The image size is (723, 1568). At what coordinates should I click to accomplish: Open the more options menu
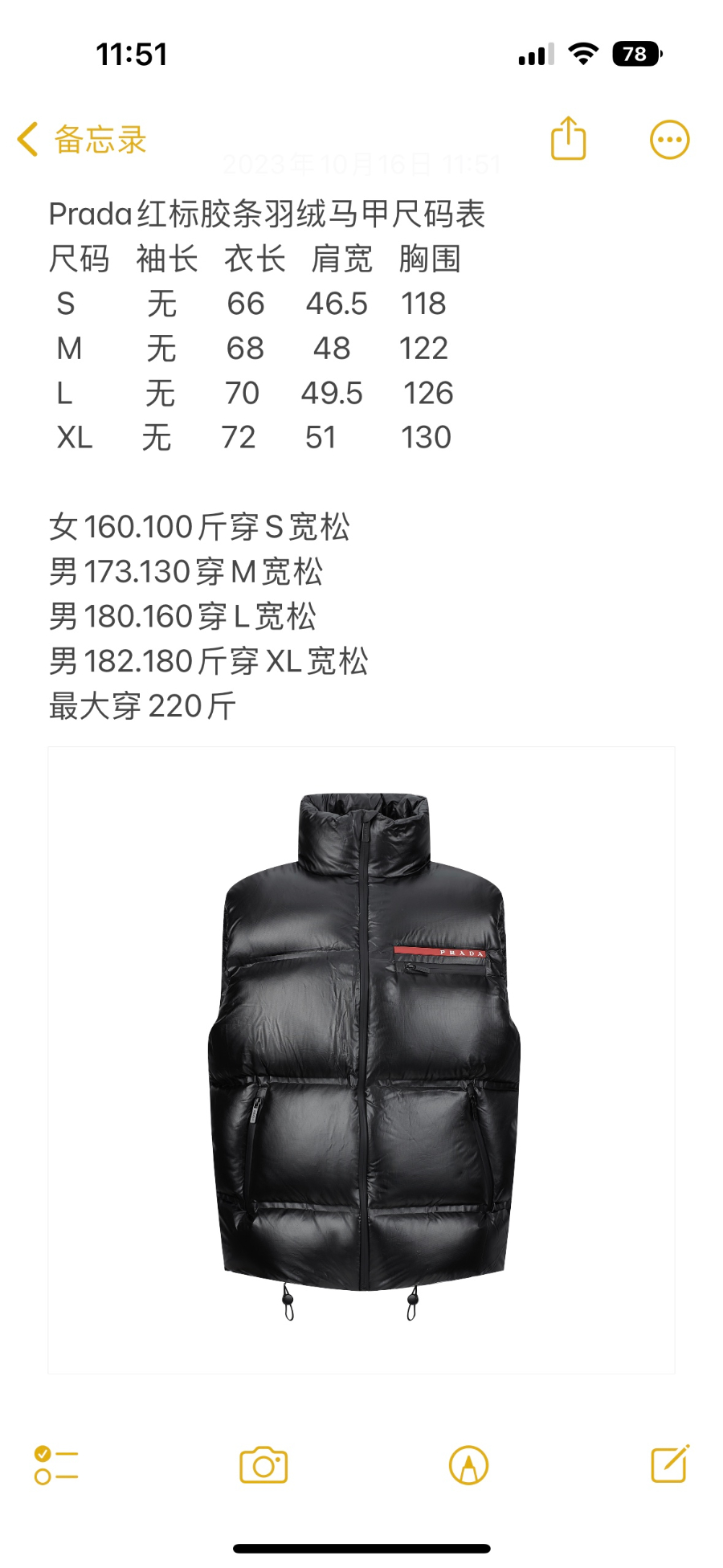pyautogui.click(x=669, y=140)
